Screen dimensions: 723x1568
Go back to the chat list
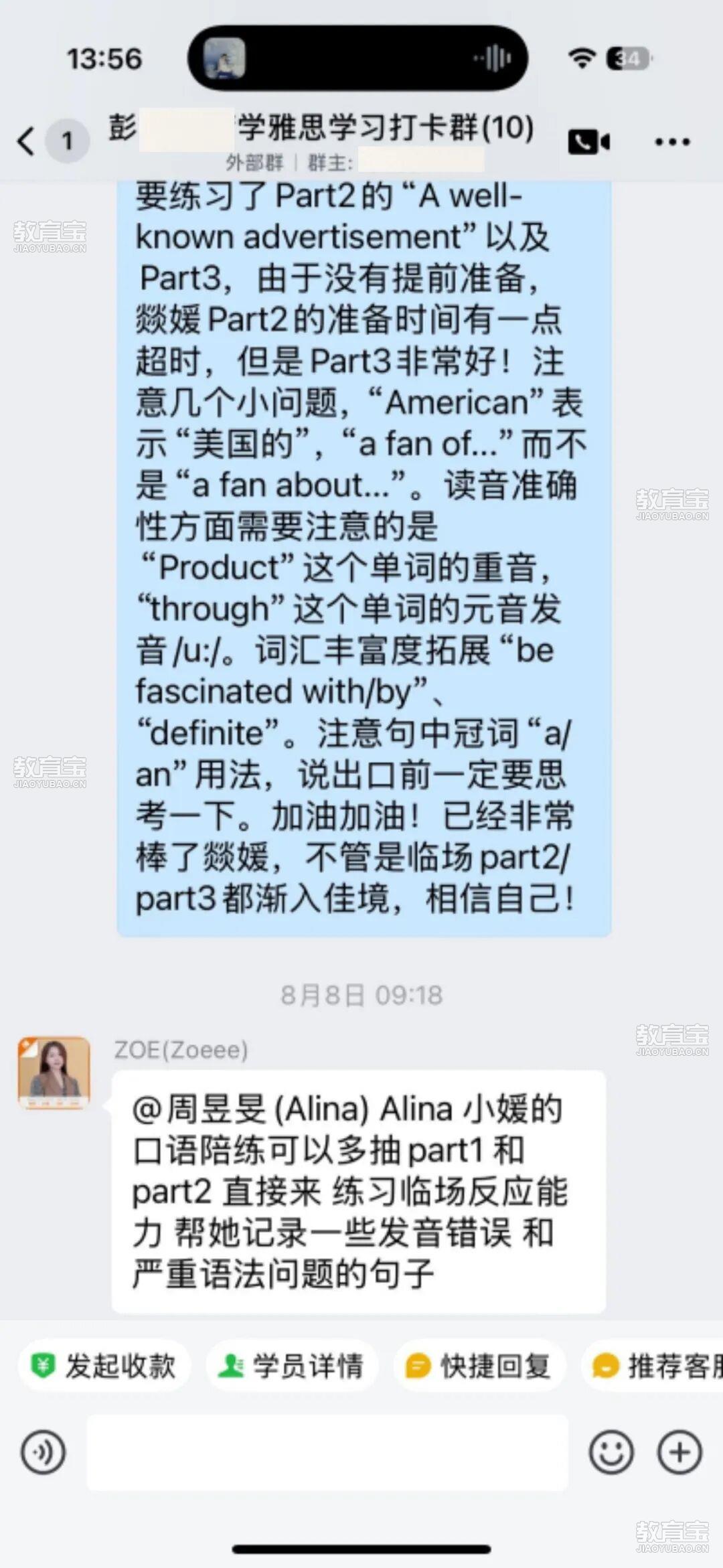pyautogui.click(x=27, y=141)
